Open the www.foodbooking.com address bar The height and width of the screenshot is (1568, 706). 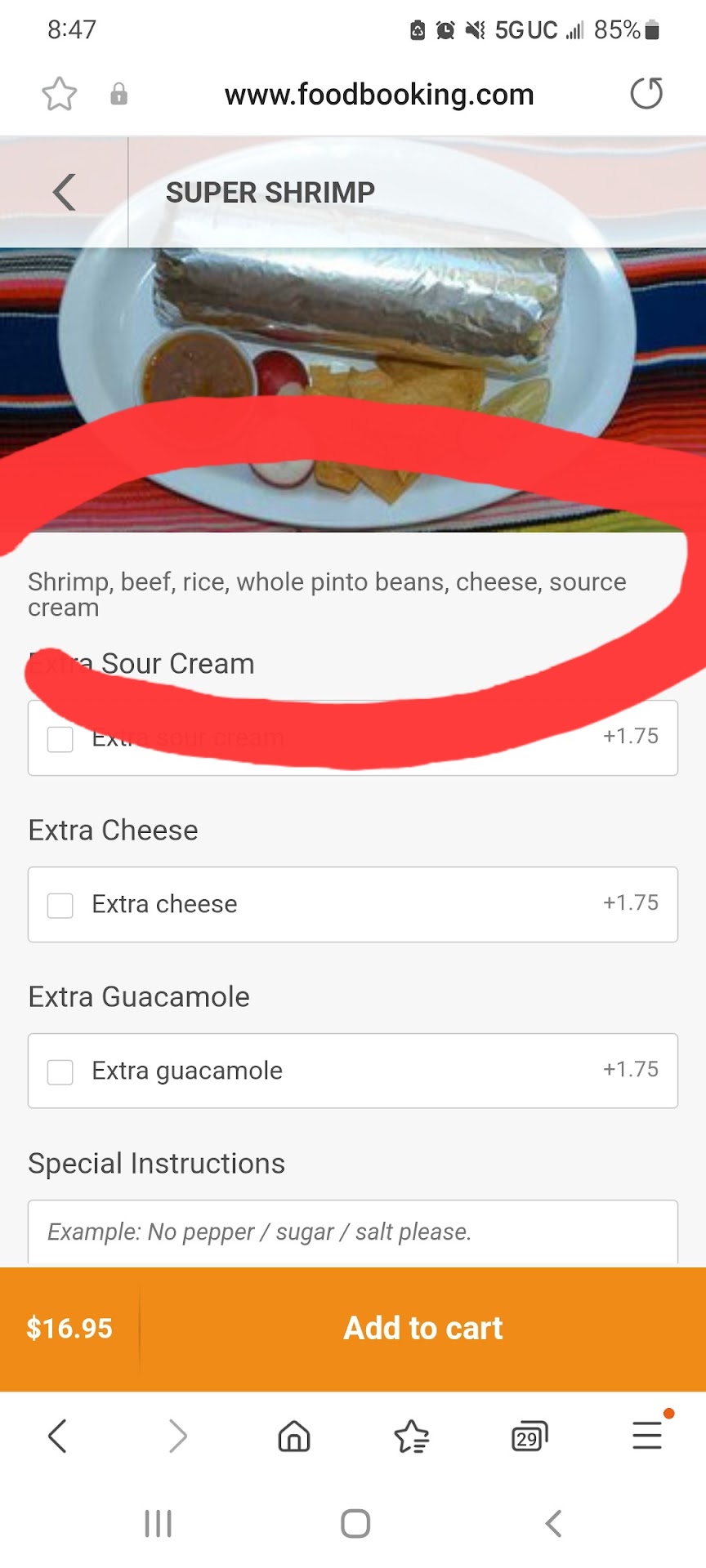coord(379,95)
